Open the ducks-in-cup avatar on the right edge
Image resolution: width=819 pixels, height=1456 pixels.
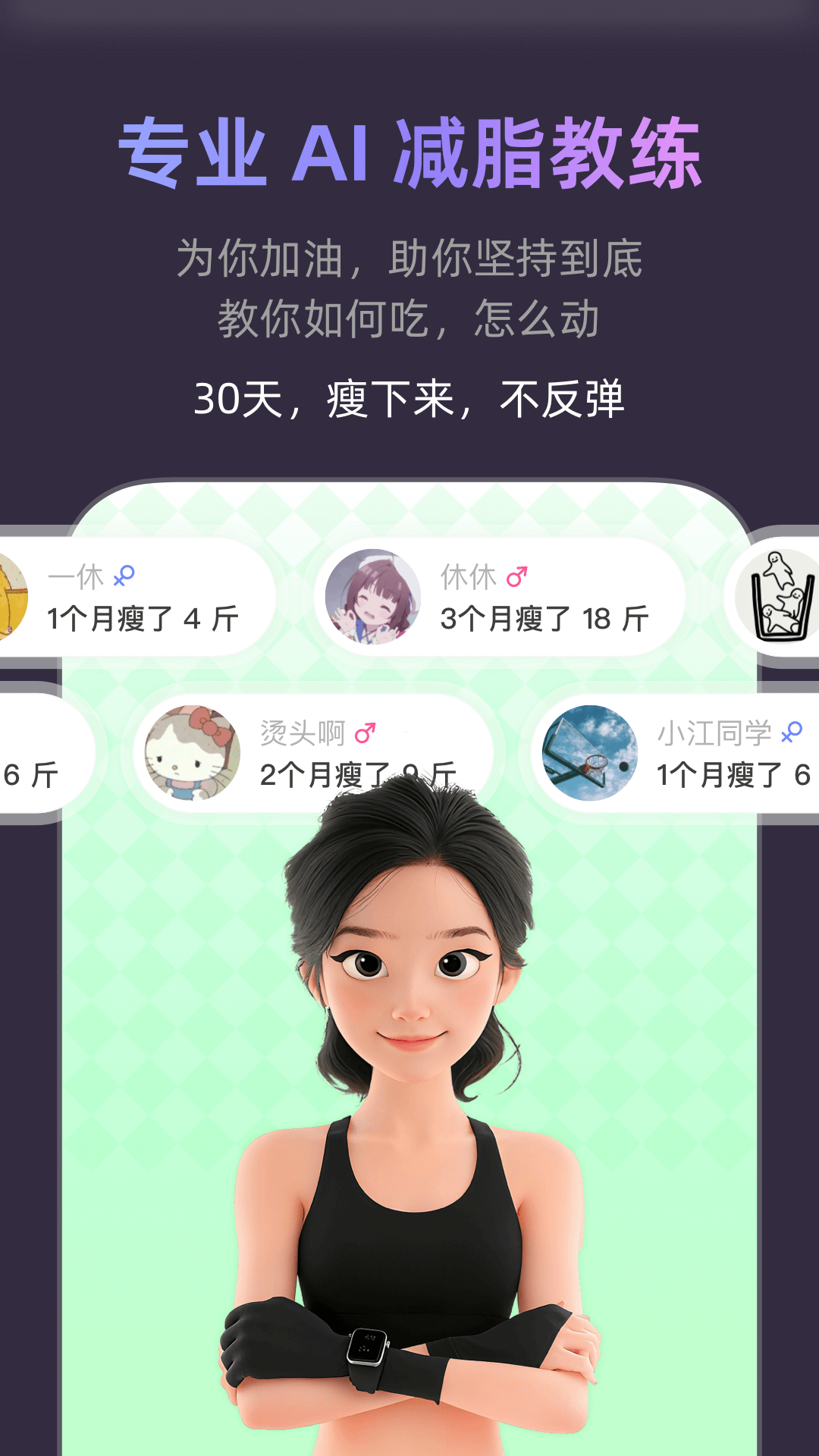pyautogui.click(x=781, y=595)
